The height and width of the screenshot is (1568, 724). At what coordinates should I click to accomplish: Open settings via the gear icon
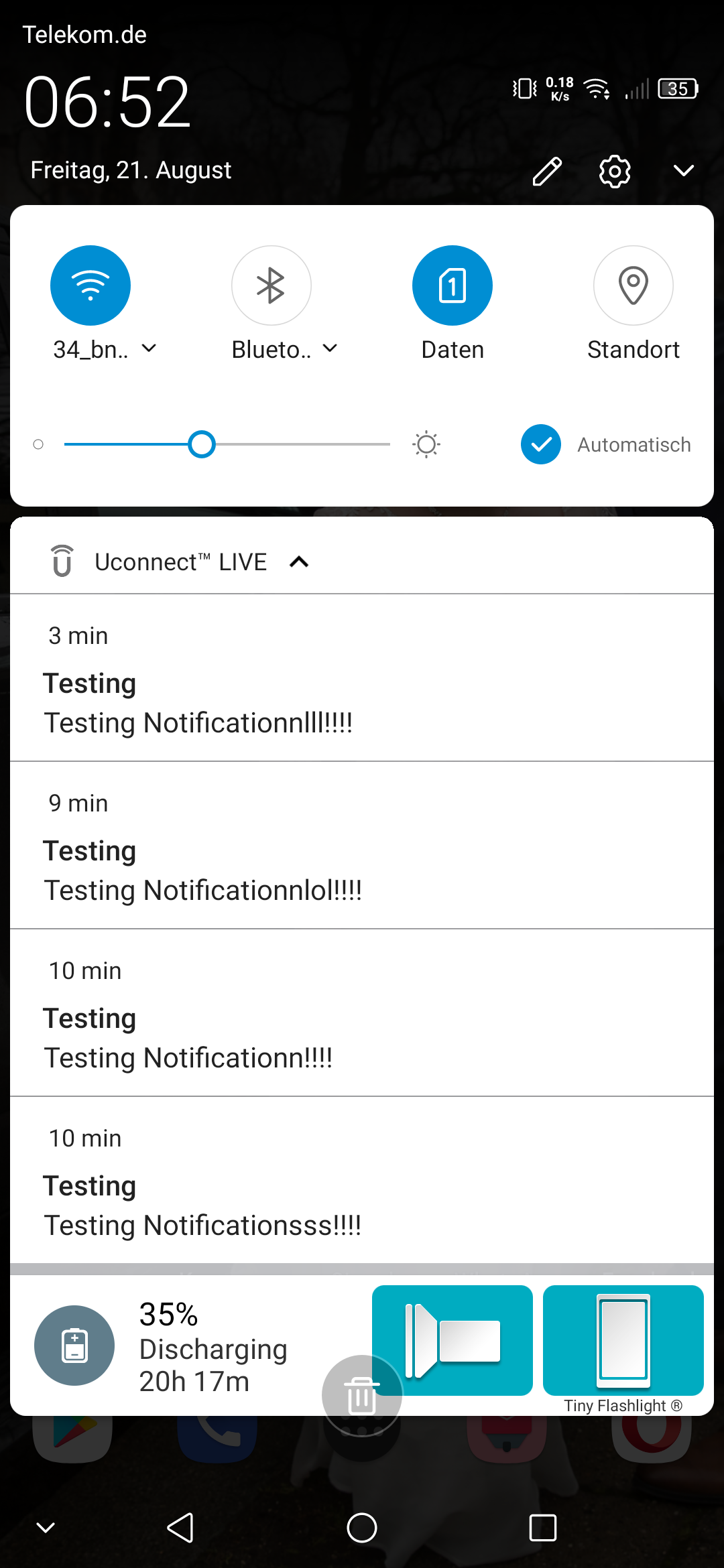(x=614, y=171)
